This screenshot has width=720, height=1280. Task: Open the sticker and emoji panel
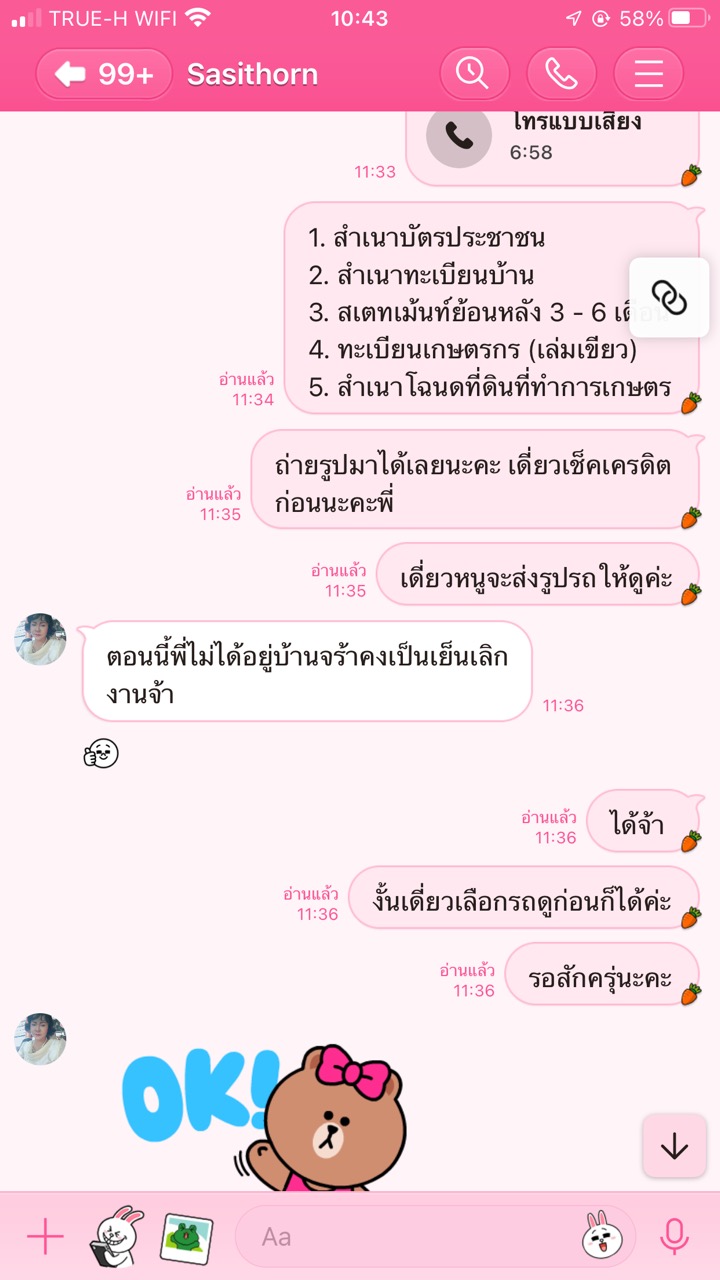pos(596,1237)
